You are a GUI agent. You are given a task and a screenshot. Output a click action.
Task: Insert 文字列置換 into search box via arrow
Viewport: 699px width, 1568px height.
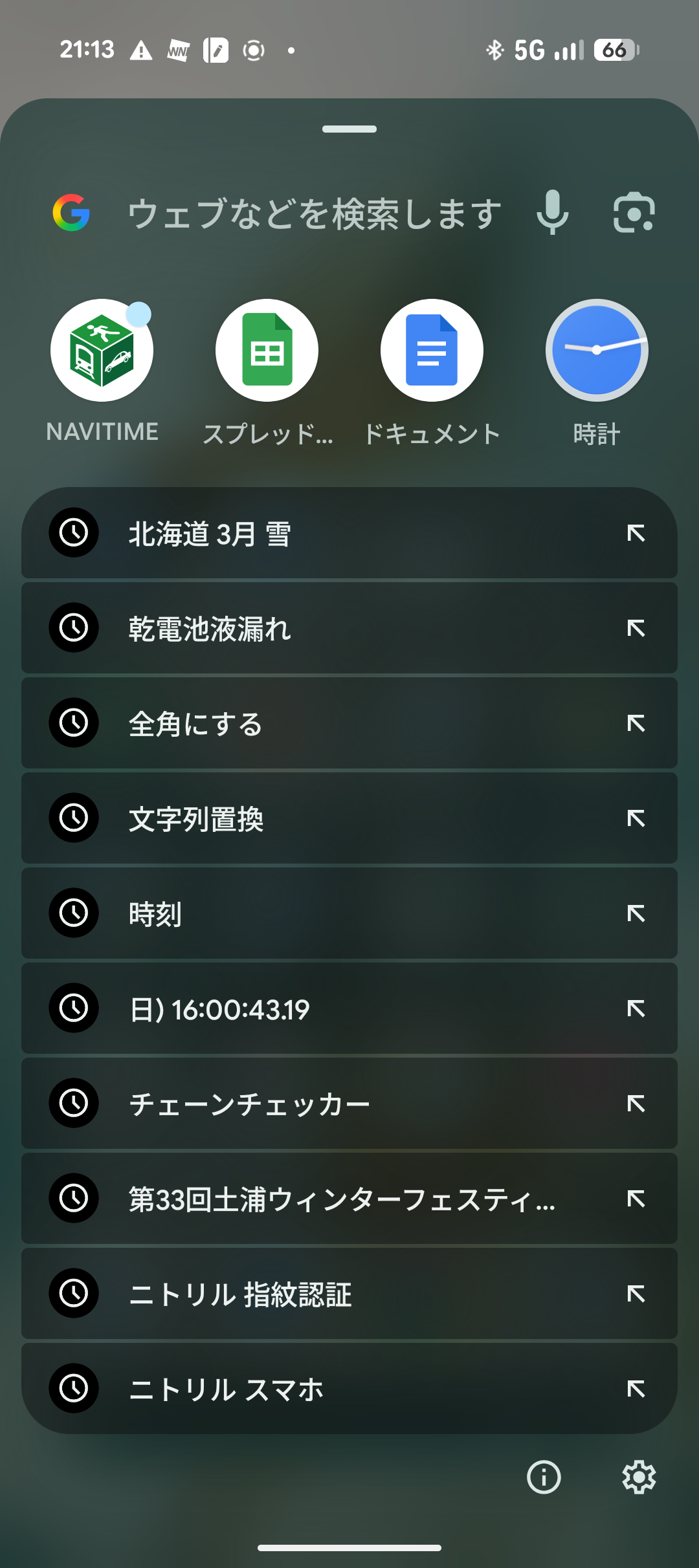636,818
